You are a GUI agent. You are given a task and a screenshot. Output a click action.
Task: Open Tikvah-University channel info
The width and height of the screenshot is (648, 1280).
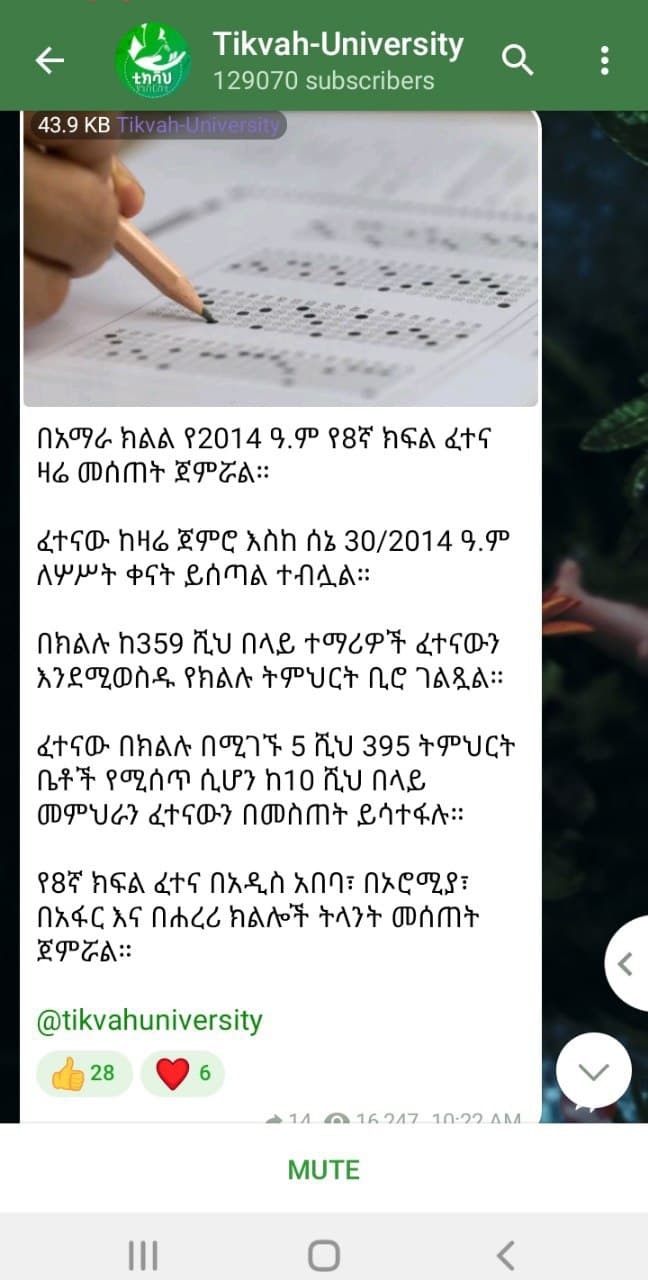click(337, 60)
